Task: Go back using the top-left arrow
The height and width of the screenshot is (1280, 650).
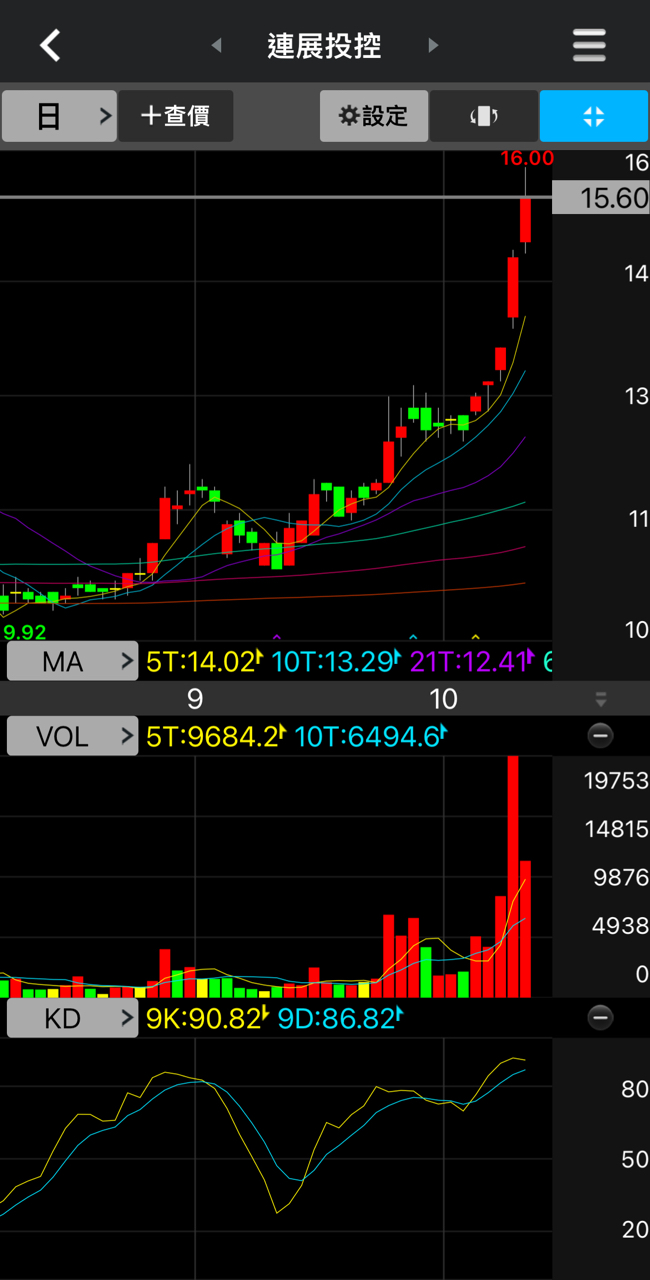Action: 50,45
